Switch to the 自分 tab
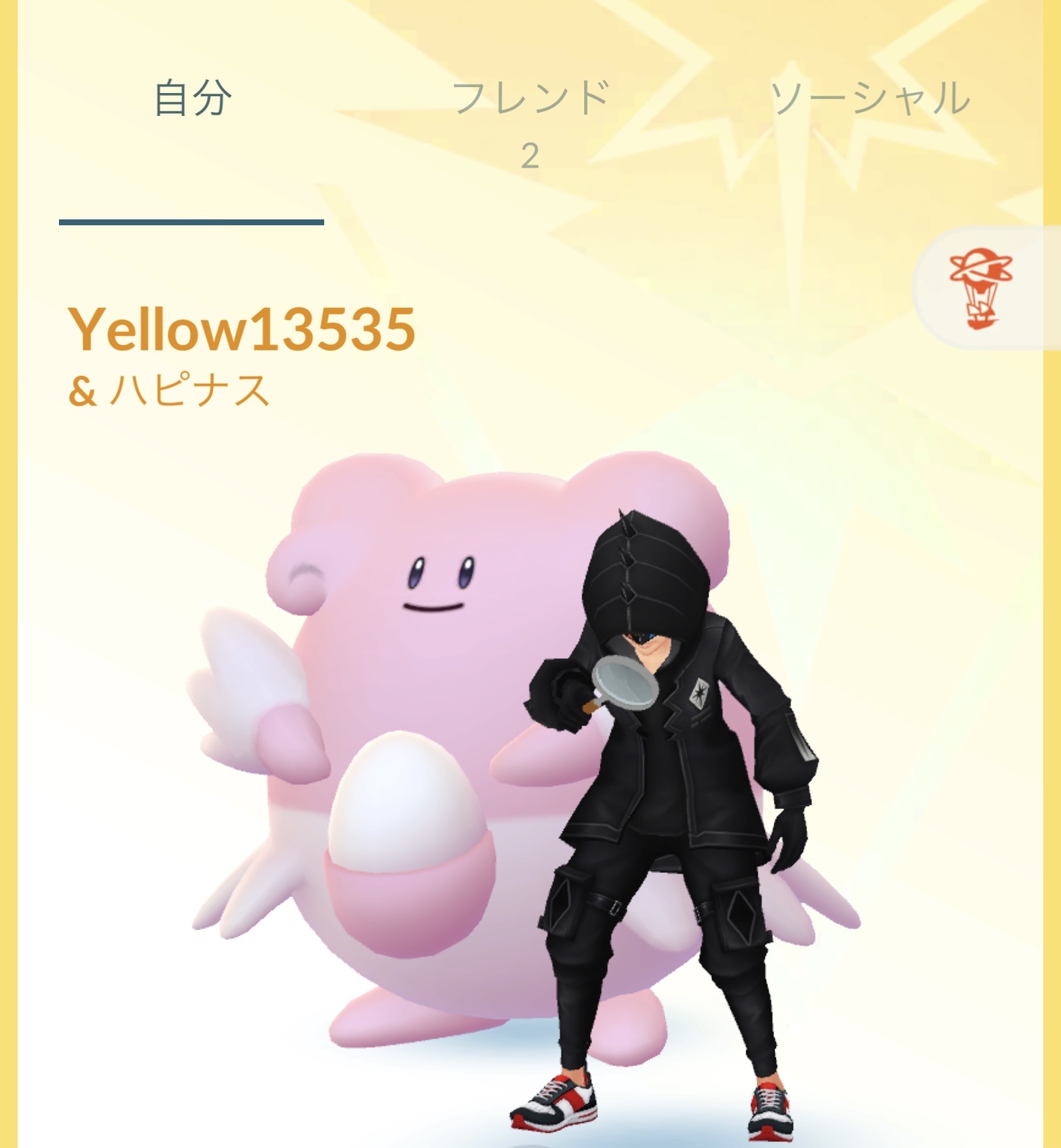Image resolution: width=1061 pixels, height=1148 pixels. pyautogui.click(x=192, y=98)
